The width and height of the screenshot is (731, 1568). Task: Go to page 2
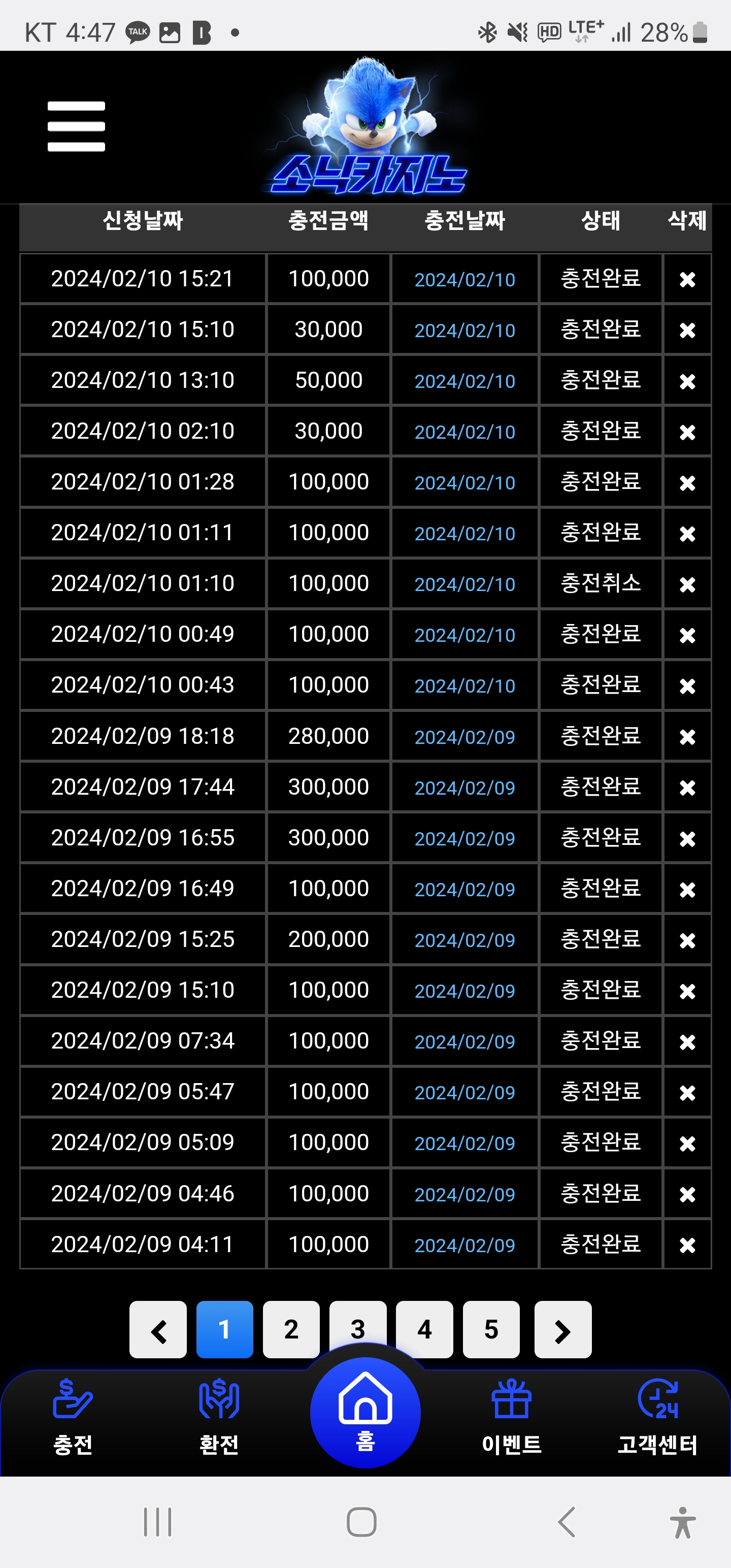point(291,1329)
